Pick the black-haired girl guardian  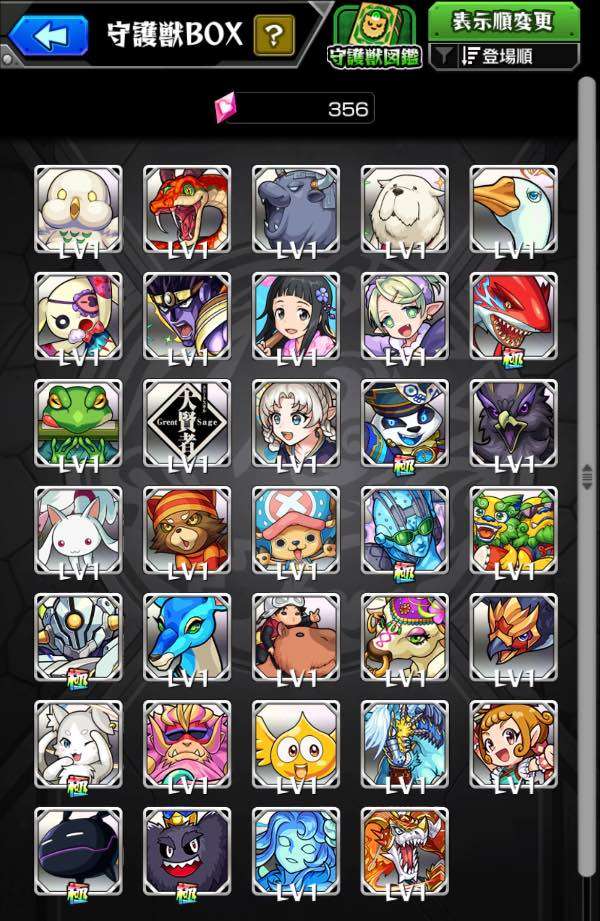296,316
